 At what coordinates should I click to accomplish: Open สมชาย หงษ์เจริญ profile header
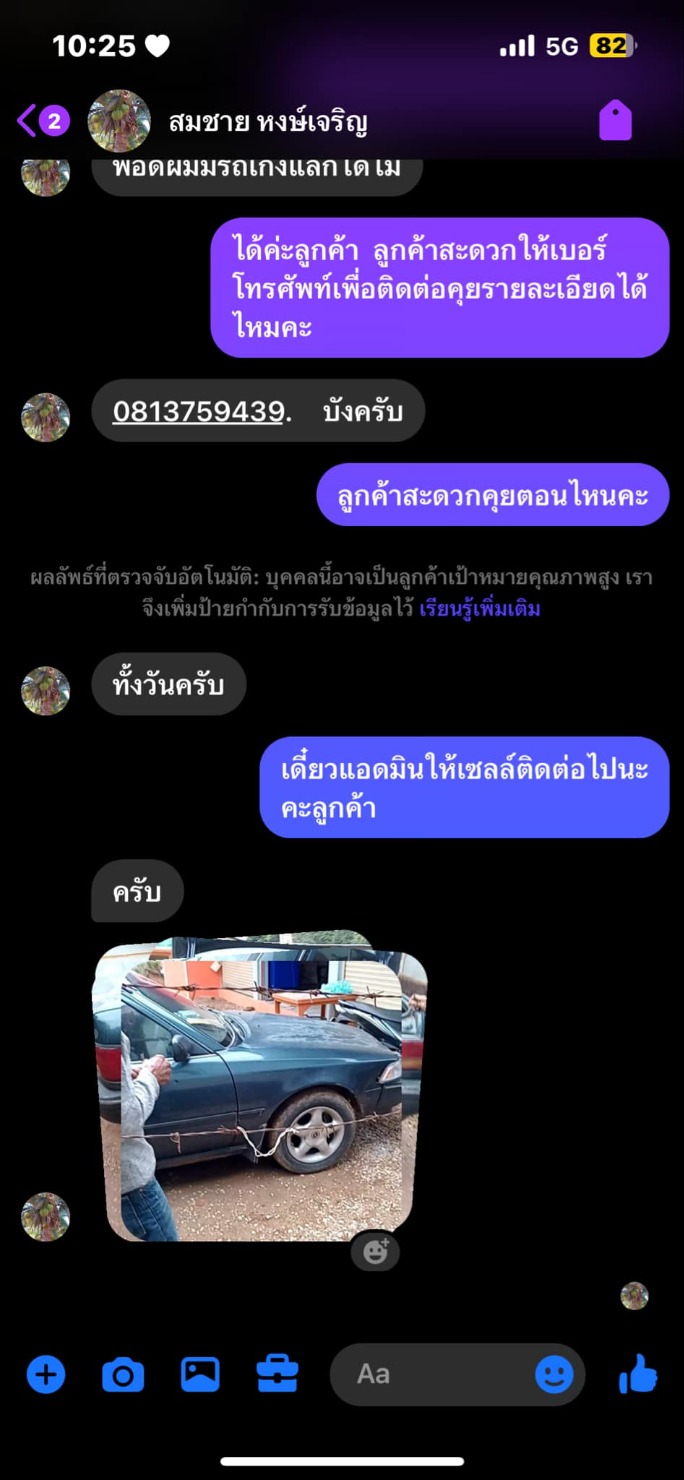267,122
